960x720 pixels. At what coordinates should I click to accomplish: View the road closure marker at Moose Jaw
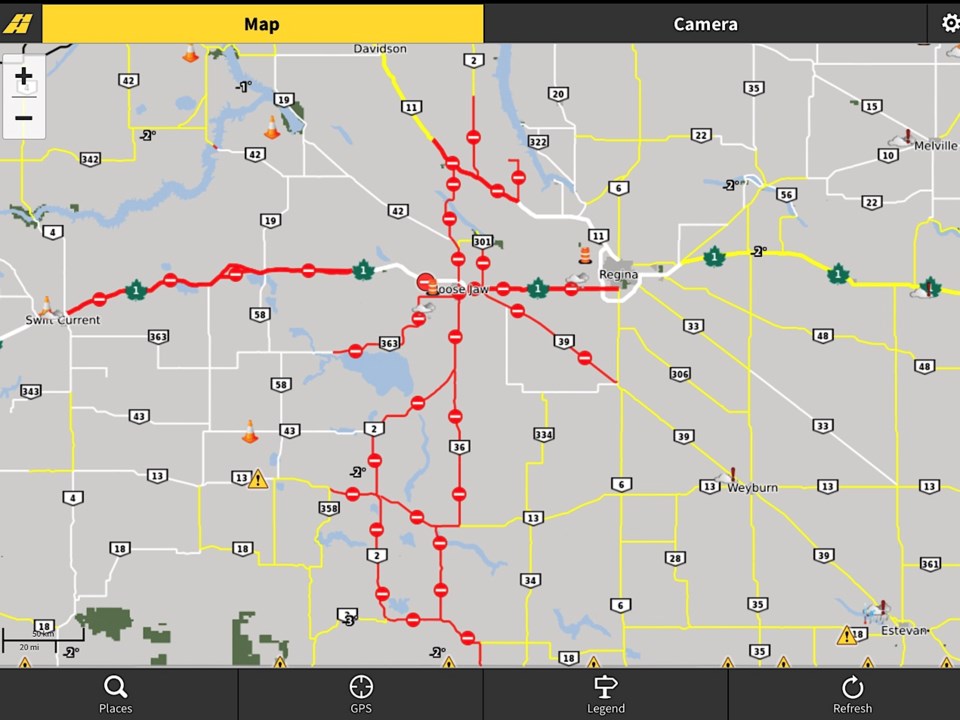427,283
